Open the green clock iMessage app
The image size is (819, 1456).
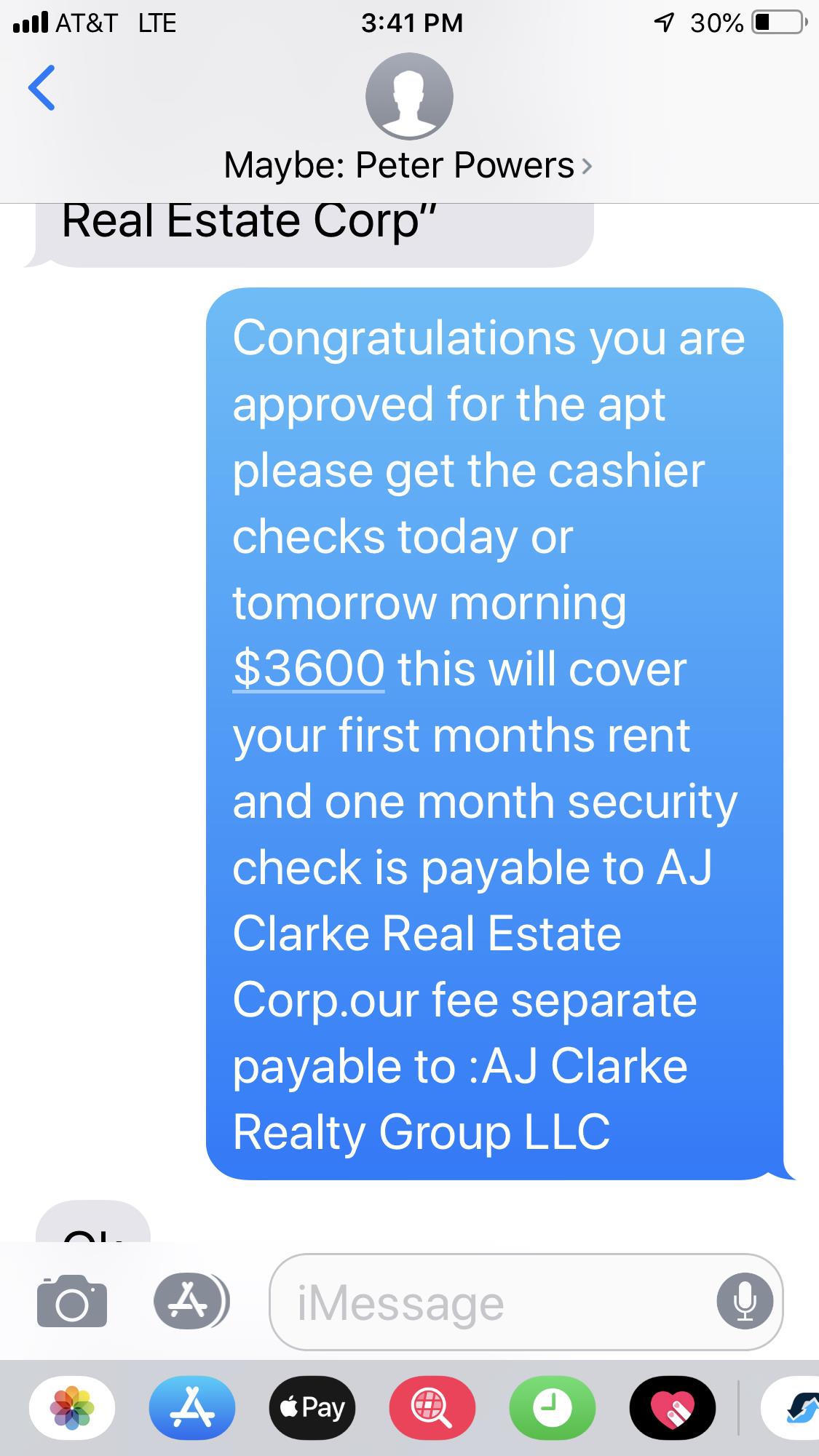point(553,1408)
